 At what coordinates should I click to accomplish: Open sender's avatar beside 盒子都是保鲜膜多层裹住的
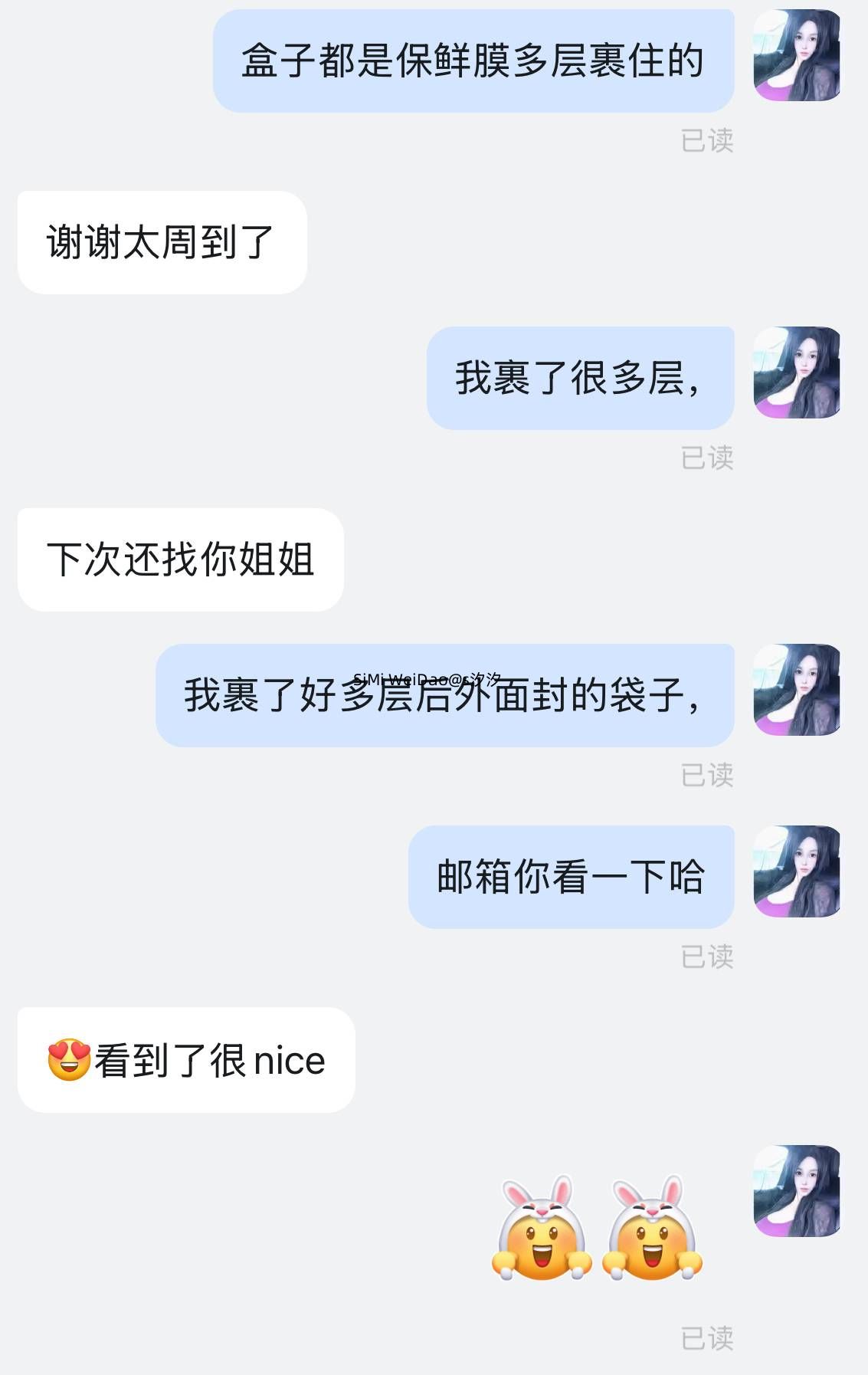pyautogui.click(x=797, y=55)
